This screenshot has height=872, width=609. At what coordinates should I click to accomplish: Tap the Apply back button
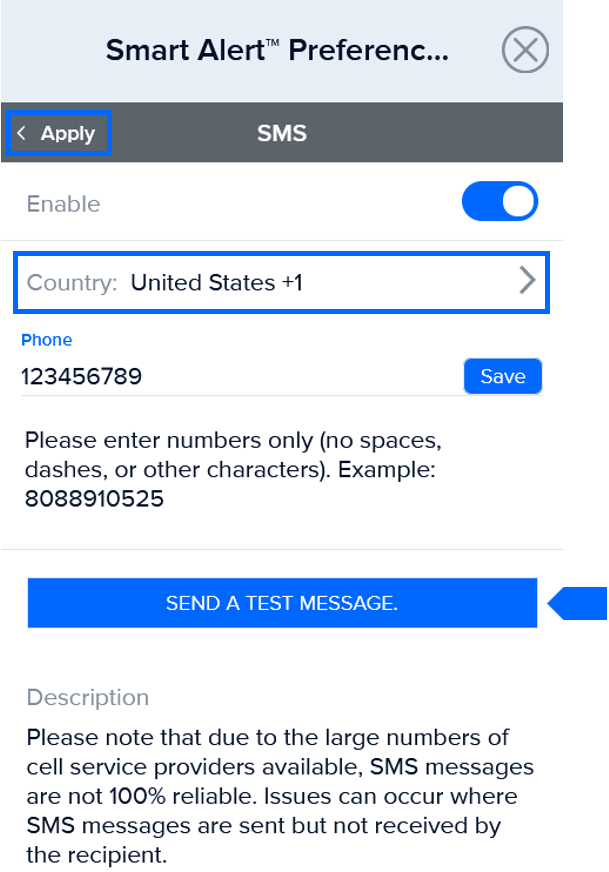[x=58, y=134]
